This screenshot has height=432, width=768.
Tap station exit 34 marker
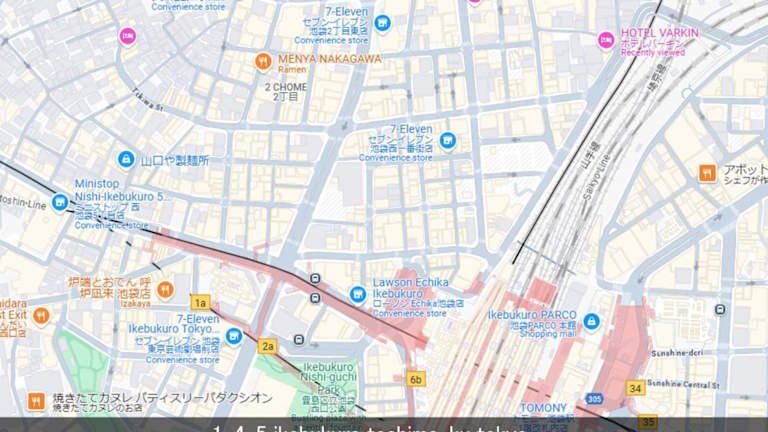635,388
